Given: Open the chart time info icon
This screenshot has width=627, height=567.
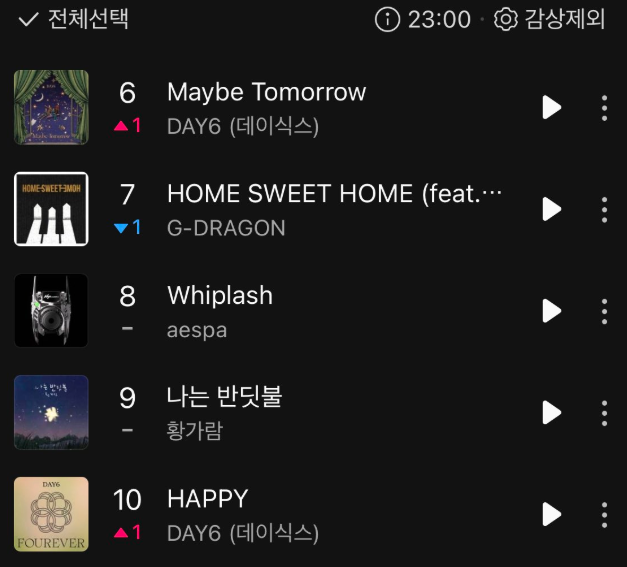Looking at the screenshot, I should click(386, 19).
